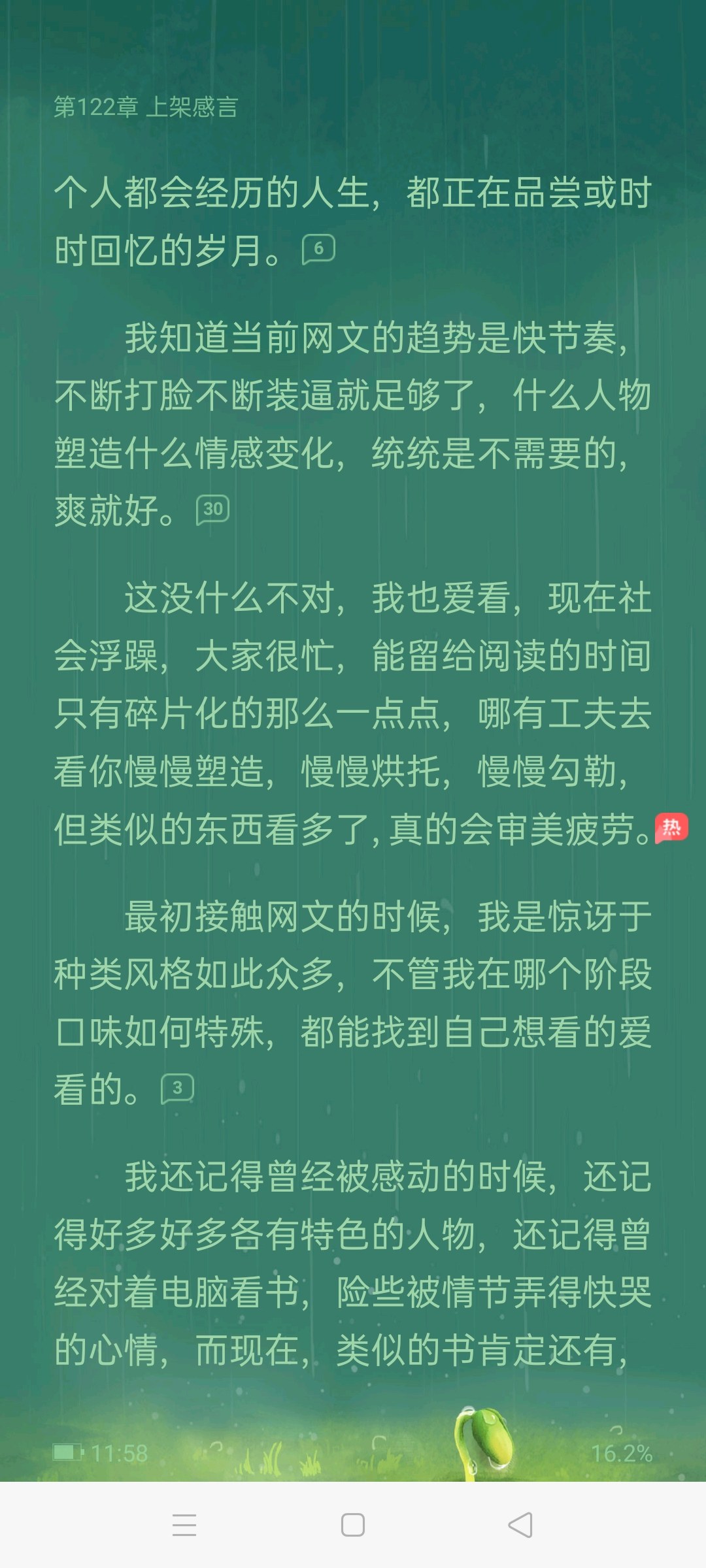706x1568 pixels.
Task: Open the 30 comments bubble after 爽就好
Action: pyautogui.click(x=212, y=509)
